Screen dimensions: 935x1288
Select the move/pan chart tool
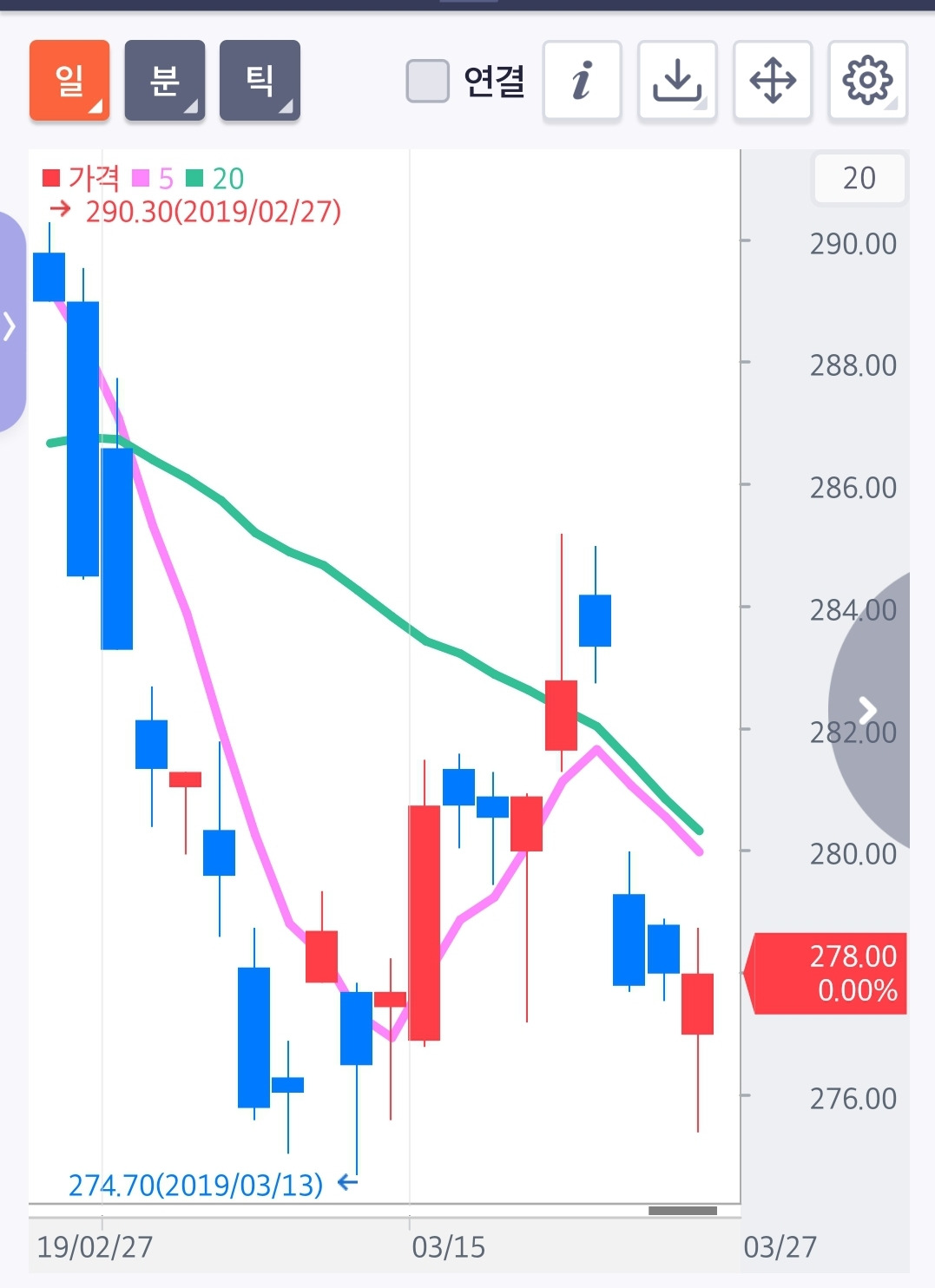[773, 81]
